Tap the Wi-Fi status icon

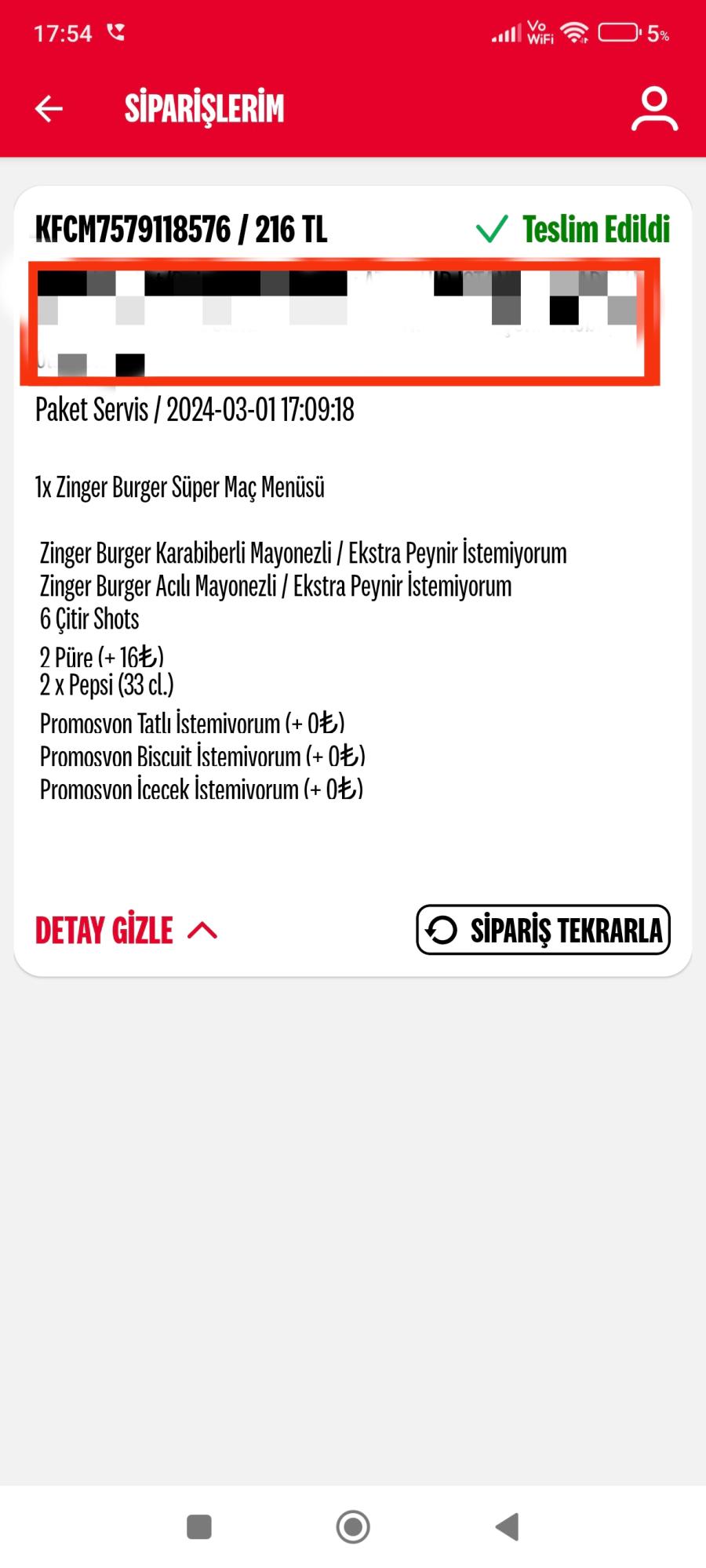(575, 31)
